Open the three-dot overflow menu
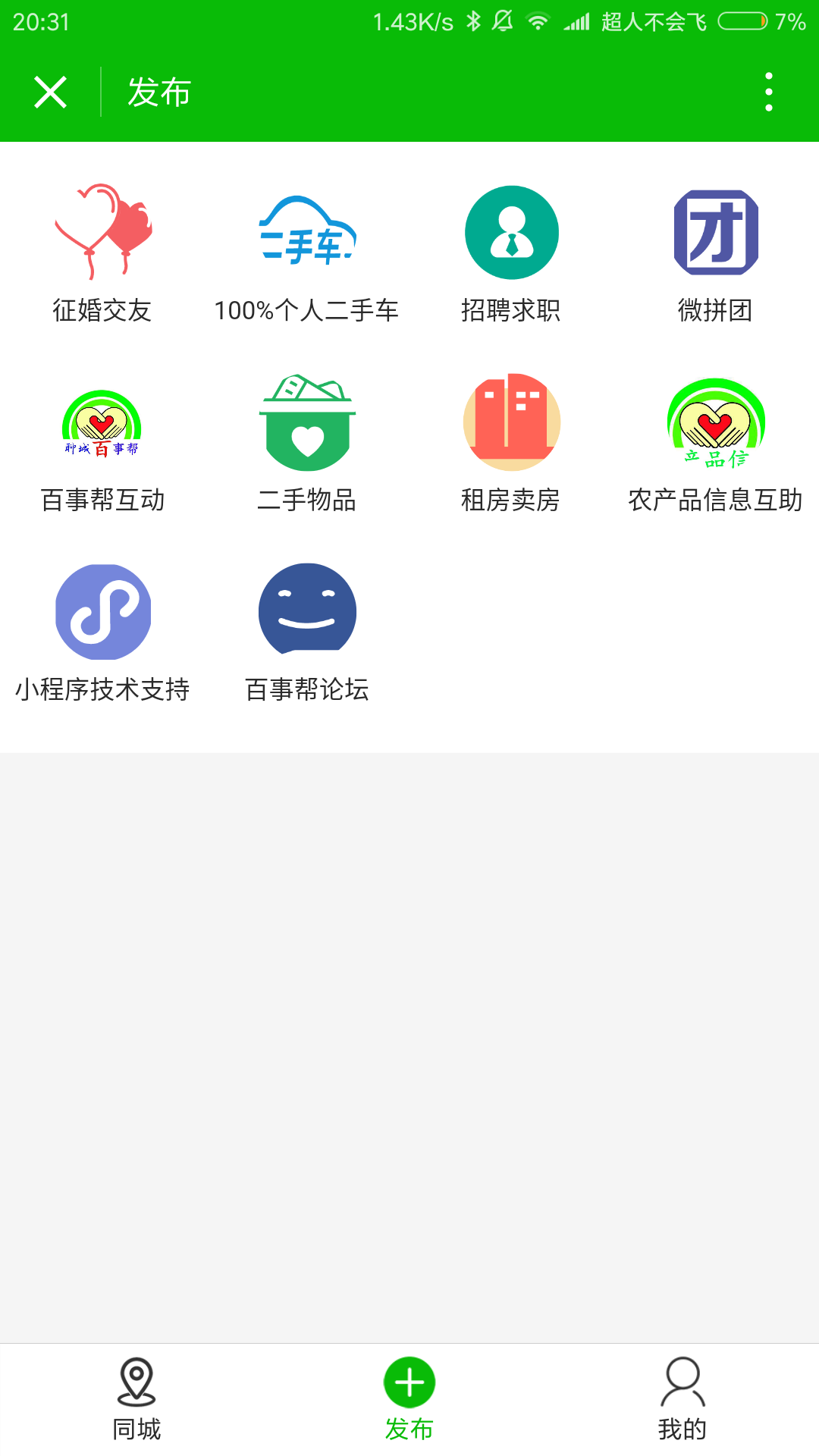819x1456 pixels. (x=769, y=92)
